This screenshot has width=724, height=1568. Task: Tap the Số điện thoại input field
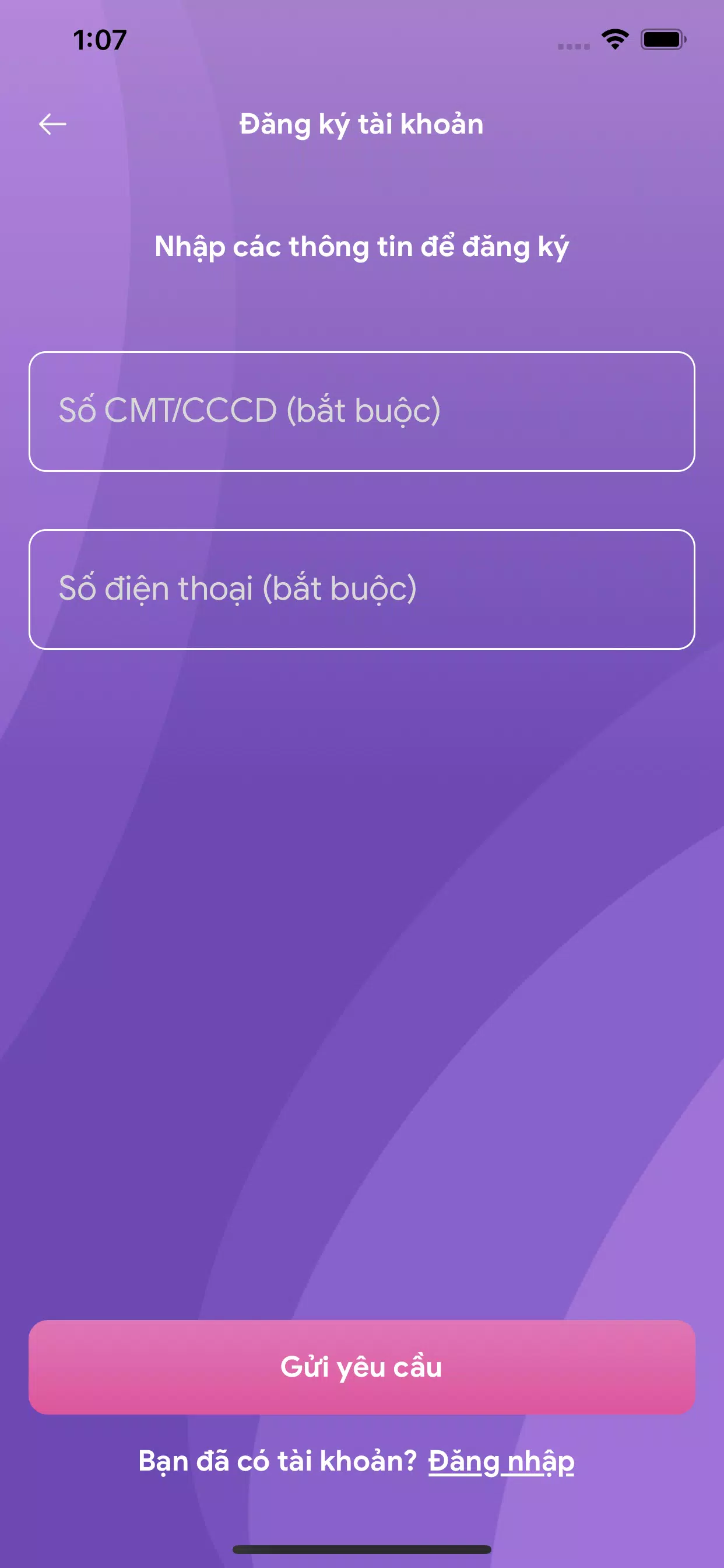click(361, 589)
